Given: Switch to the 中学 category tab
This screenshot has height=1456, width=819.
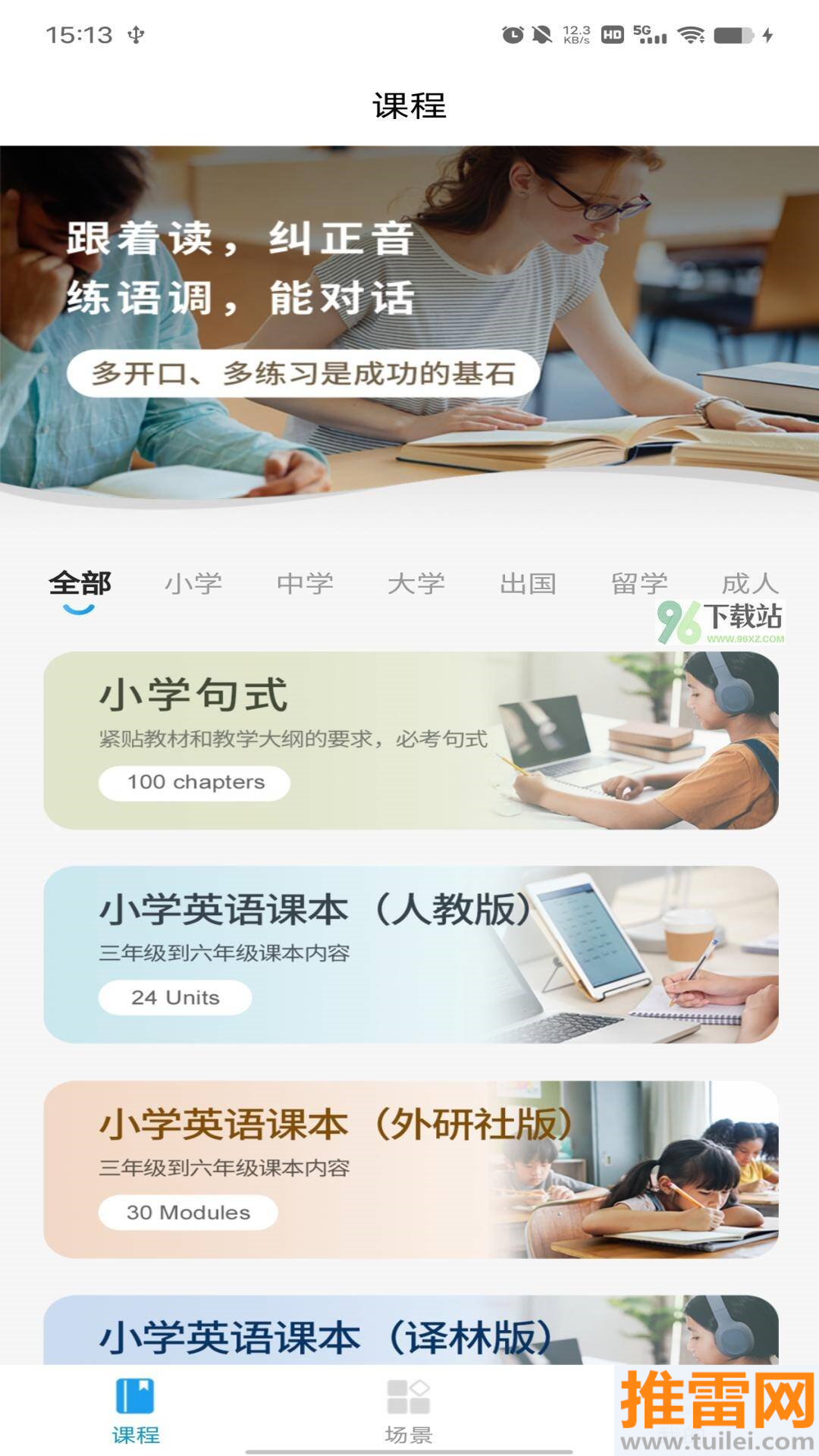Looking at the screenshot, I should coord(305,584).
